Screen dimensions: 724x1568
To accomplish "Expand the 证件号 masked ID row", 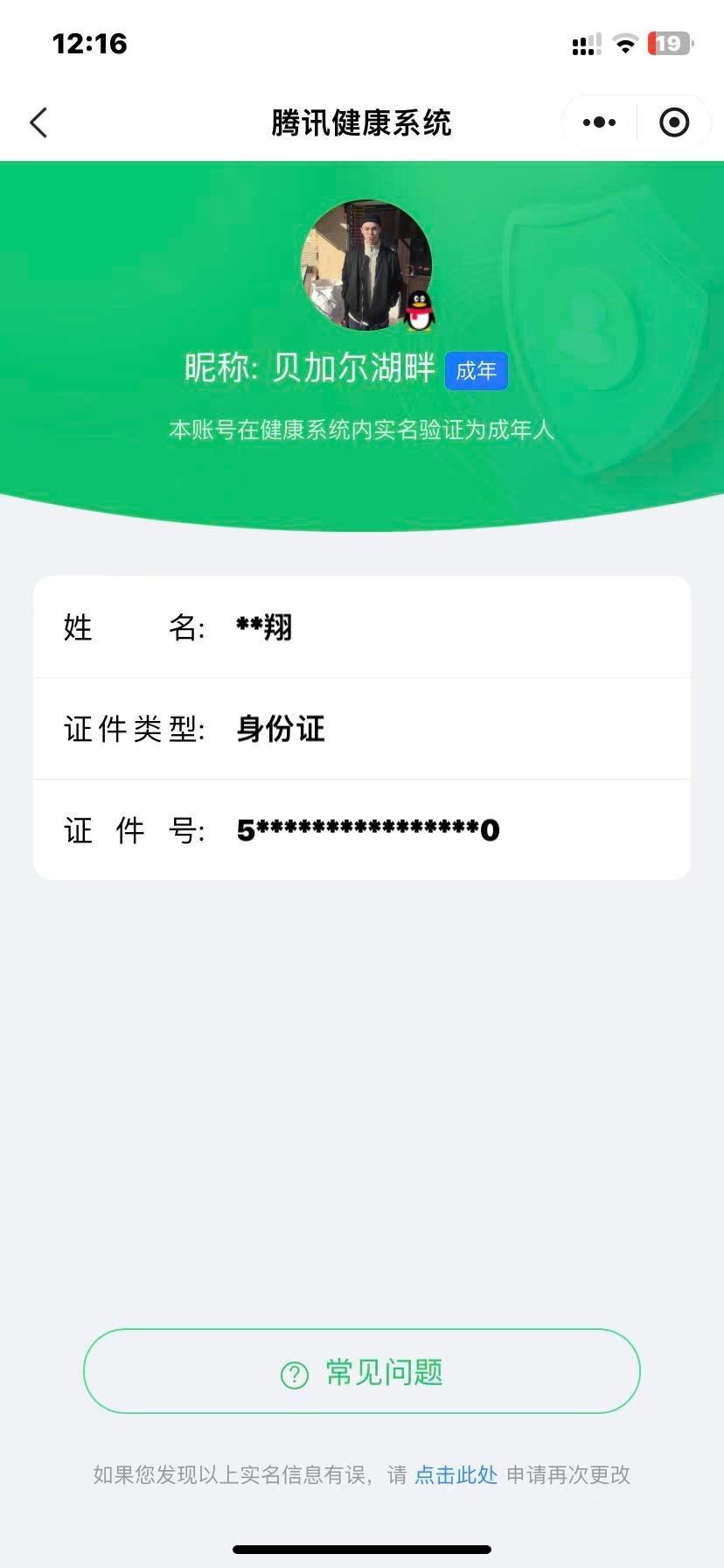I will [x=362, y=829].
